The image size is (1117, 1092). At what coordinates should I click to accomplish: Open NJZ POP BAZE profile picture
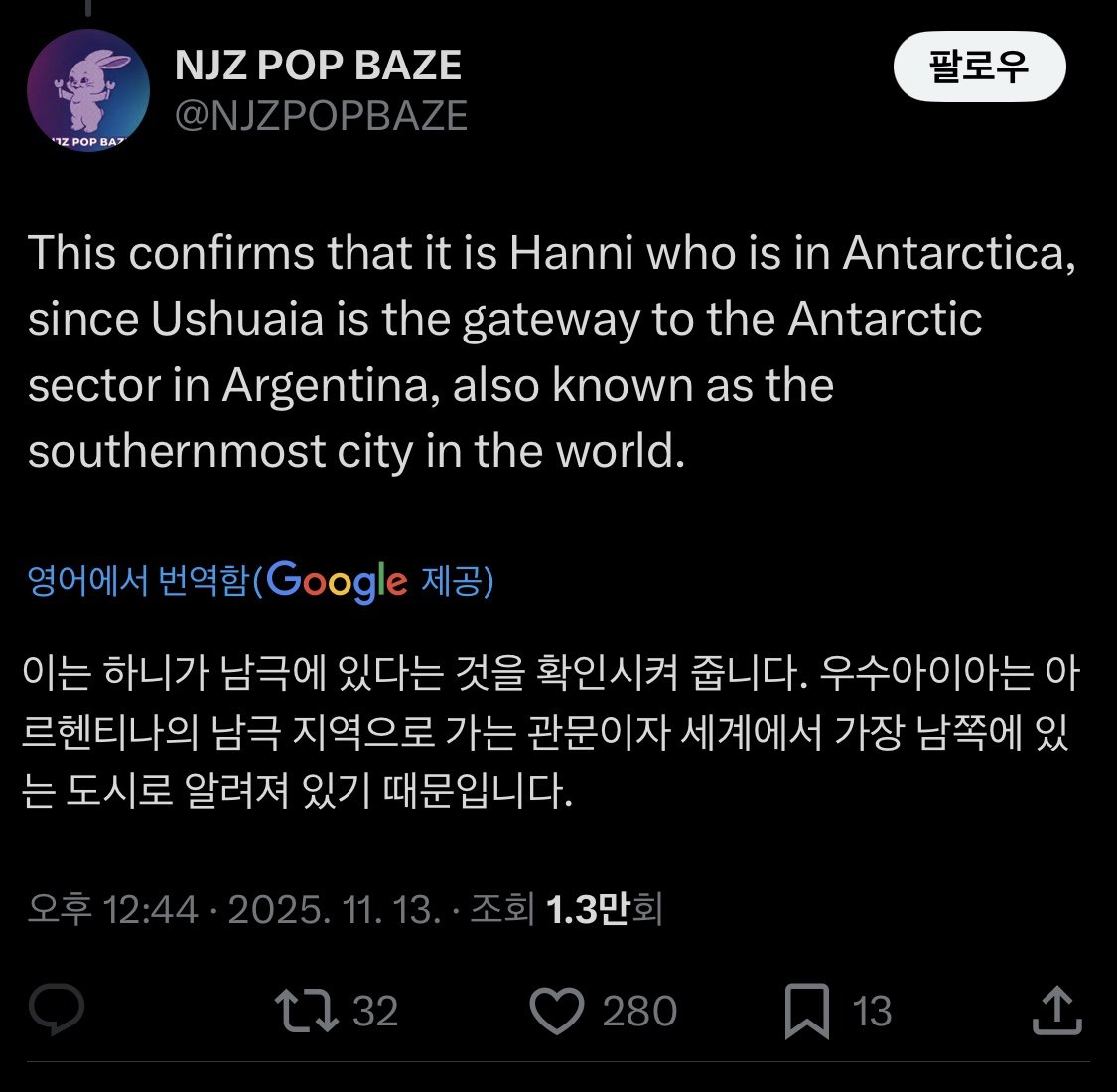88,91
